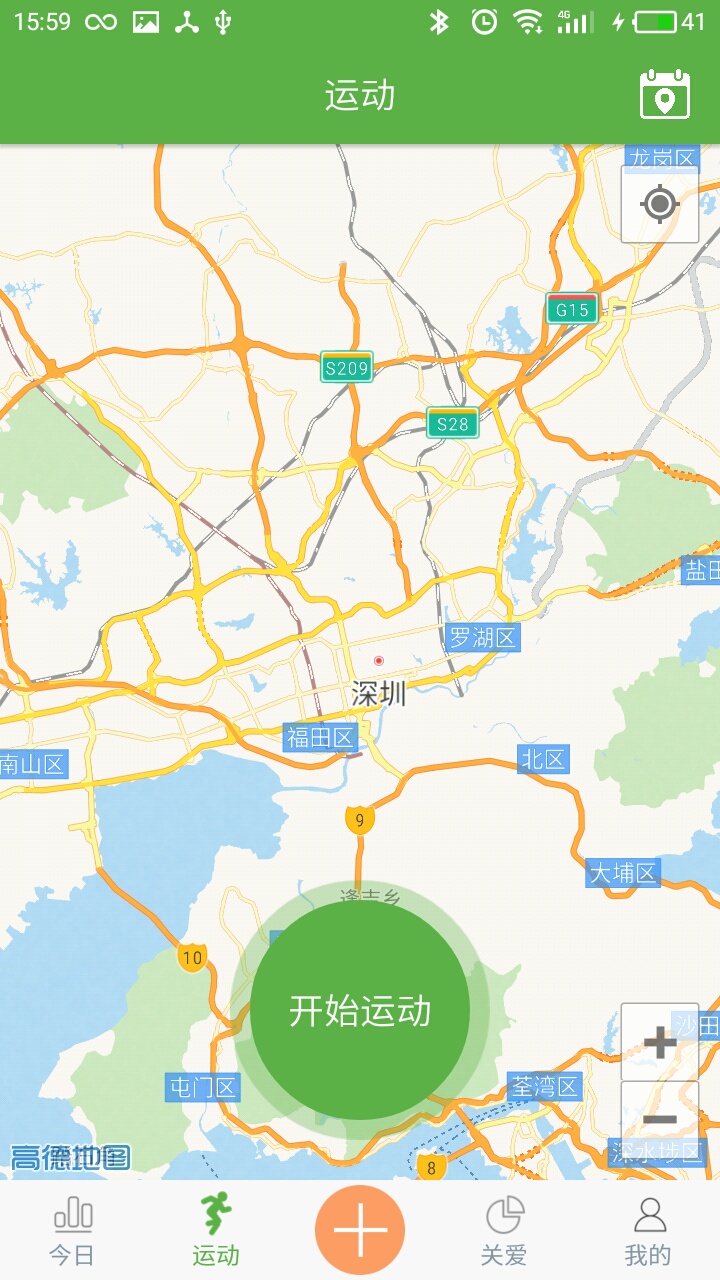This screenshot has height=1280, width=720.
Task: Switch to the 今日 tab
Action: coord(72,1231)
